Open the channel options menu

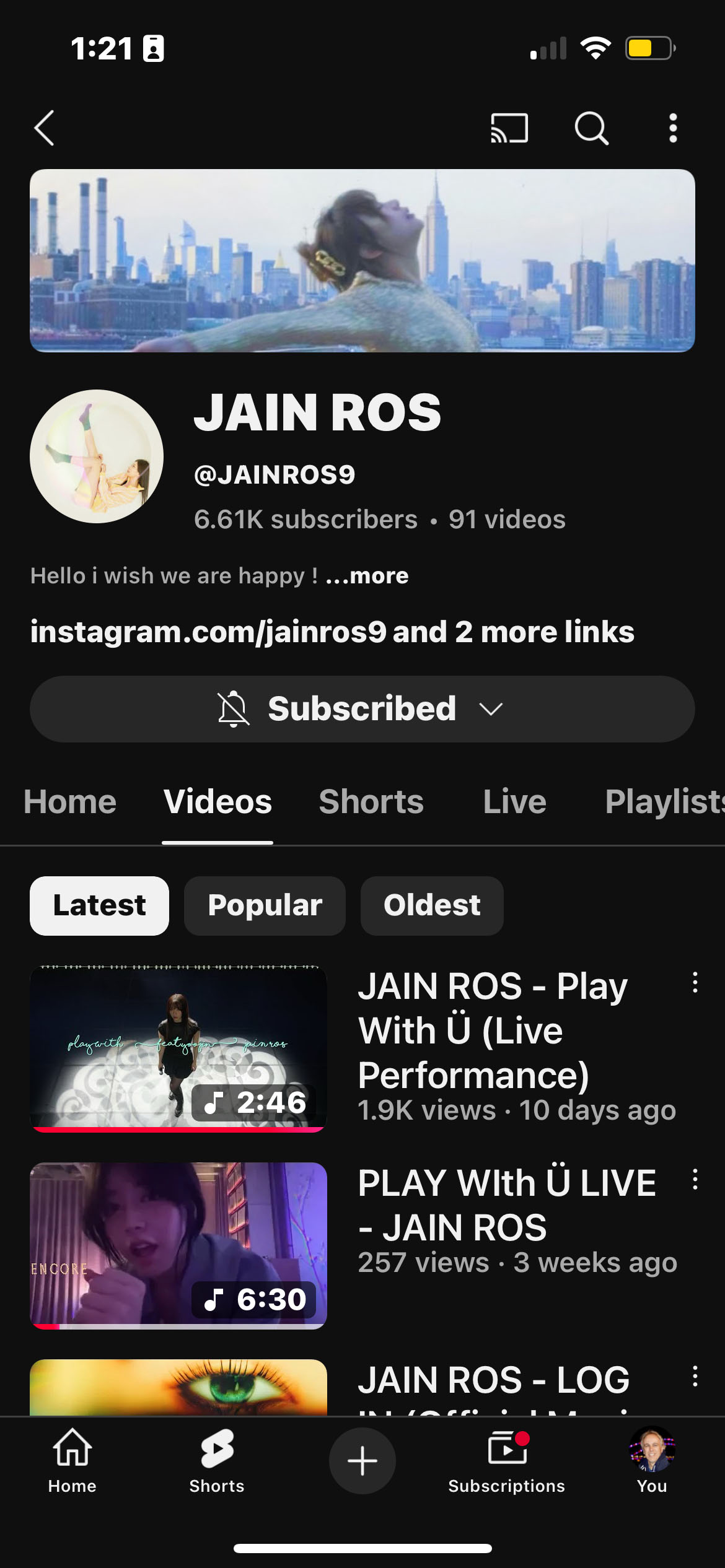pyautogui.click(x=672, y=128)
